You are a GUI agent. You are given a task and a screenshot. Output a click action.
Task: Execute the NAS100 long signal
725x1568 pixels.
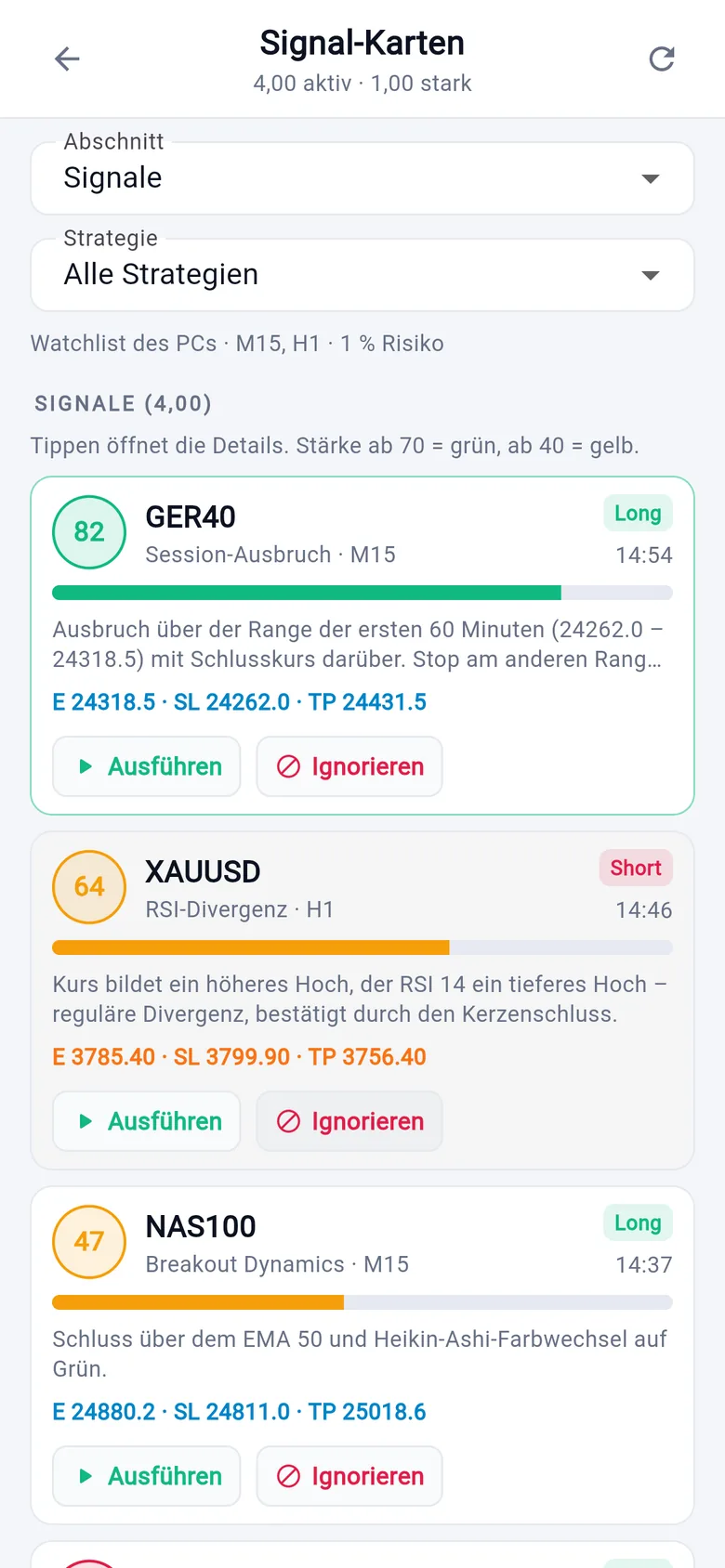(x=147, y=1476)
